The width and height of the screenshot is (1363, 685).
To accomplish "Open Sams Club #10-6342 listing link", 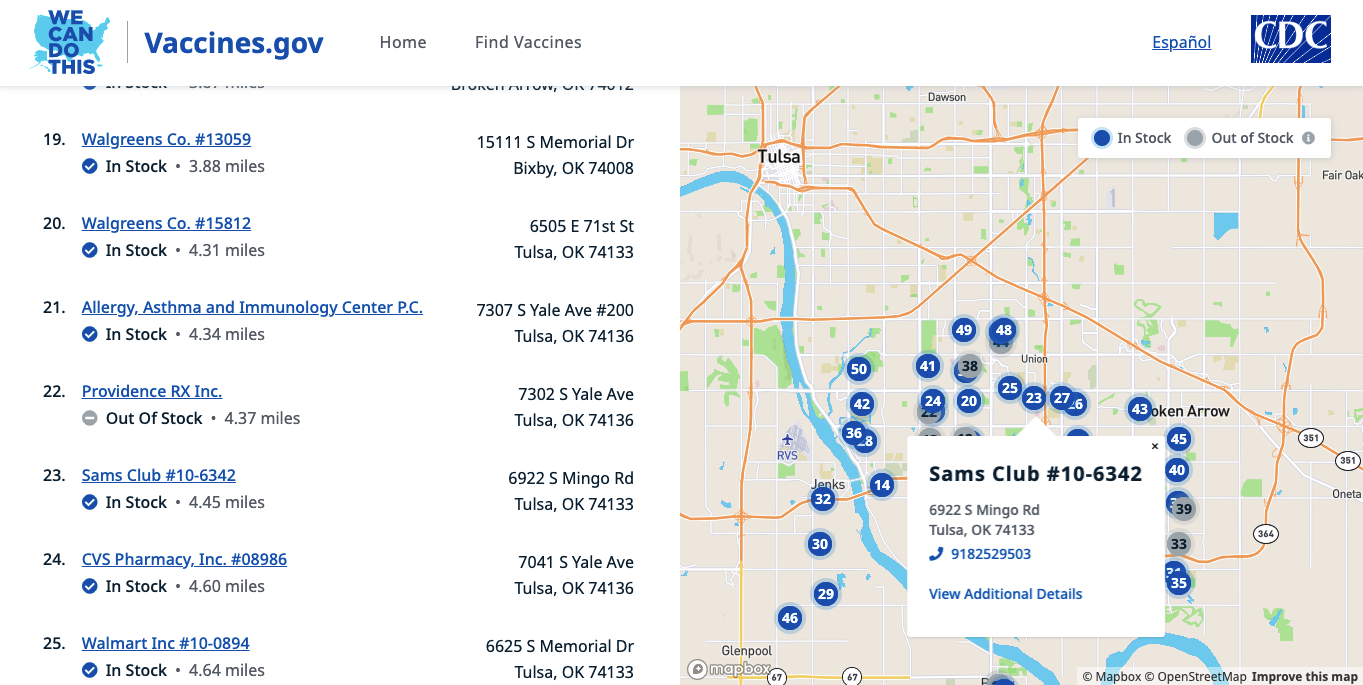I will coord(159,475).
